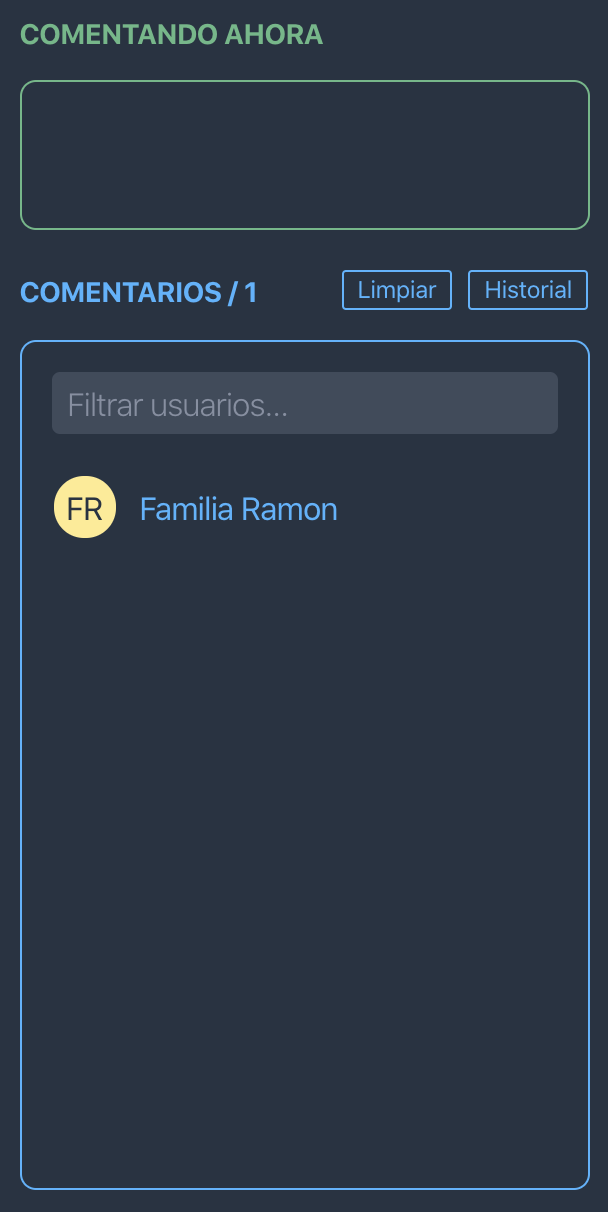
Task: Open Familia Ramon's comments
Action: click(x=238, y=509)
